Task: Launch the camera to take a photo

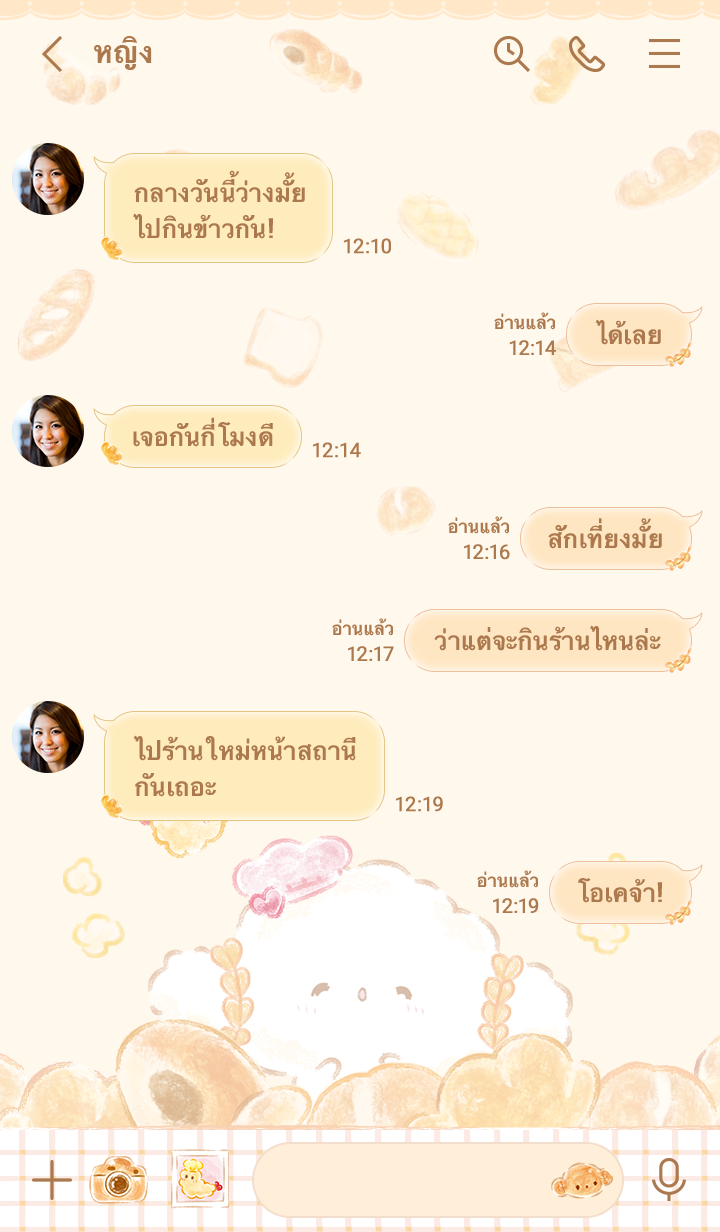Action: tap(119, 1180)
